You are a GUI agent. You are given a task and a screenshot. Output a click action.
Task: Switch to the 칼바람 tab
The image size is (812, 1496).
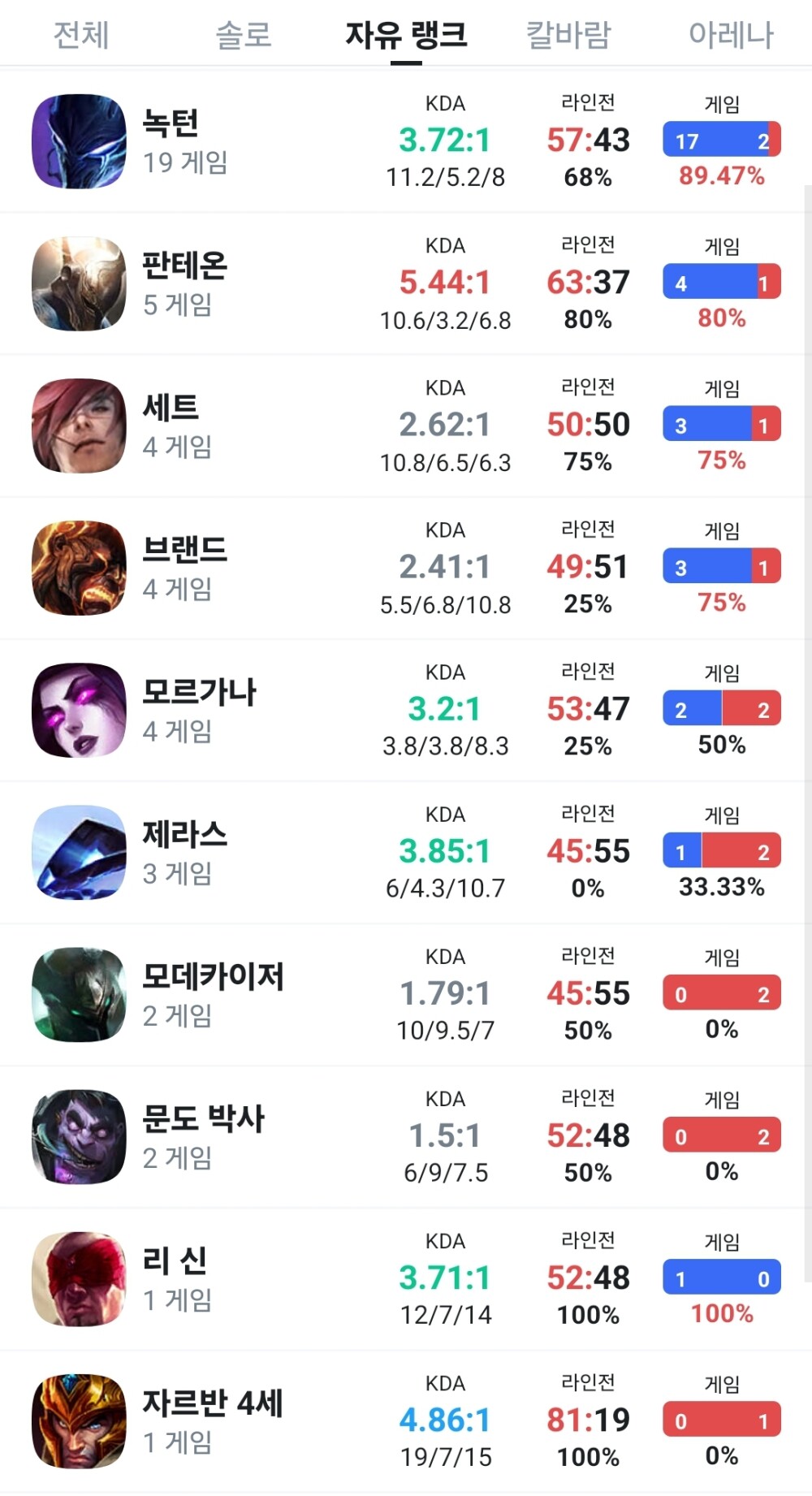click(x=568, y=35)
